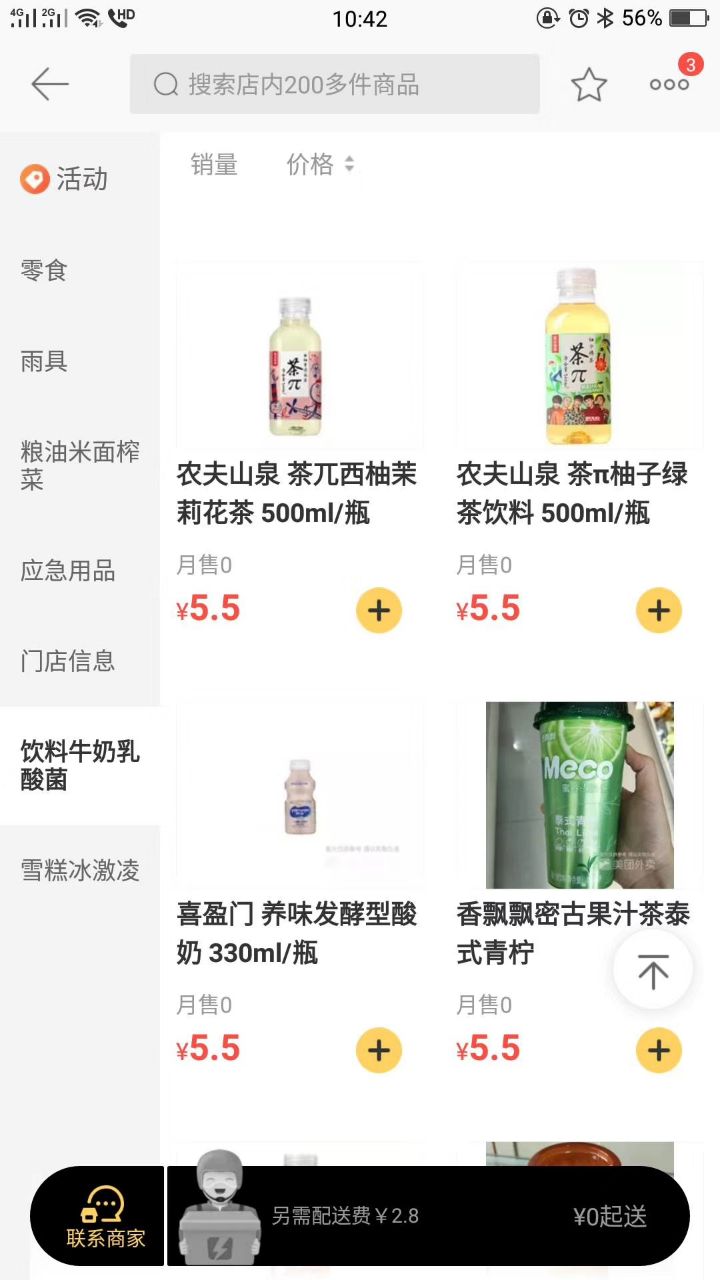Open the three-dot overflow menu

669,84
